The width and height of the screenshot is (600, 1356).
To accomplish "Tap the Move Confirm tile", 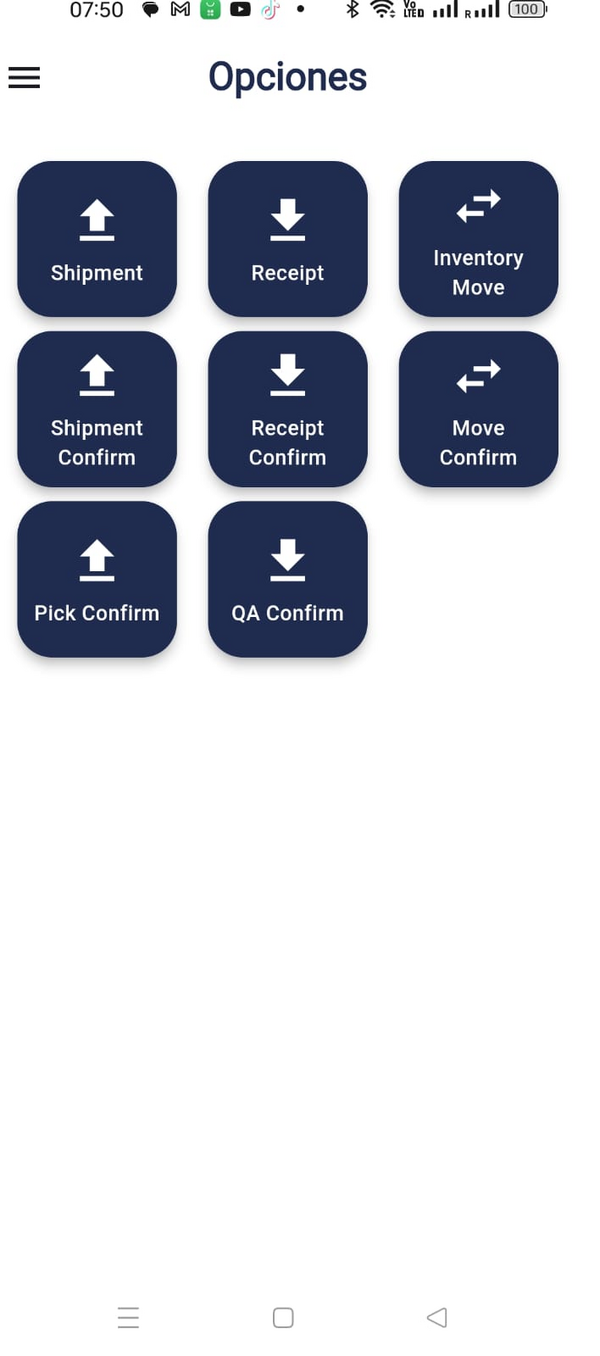I will (478, 409).
